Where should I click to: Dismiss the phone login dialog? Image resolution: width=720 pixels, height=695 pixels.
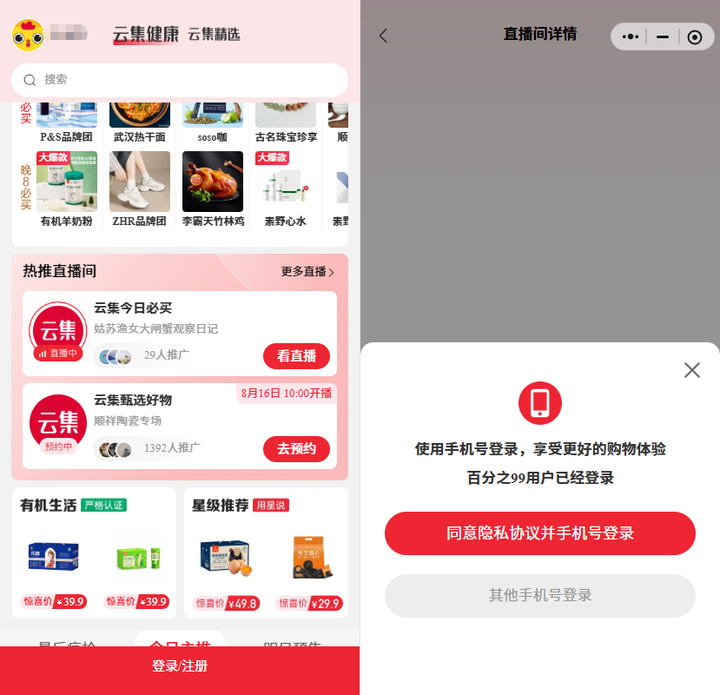point(692,370)
